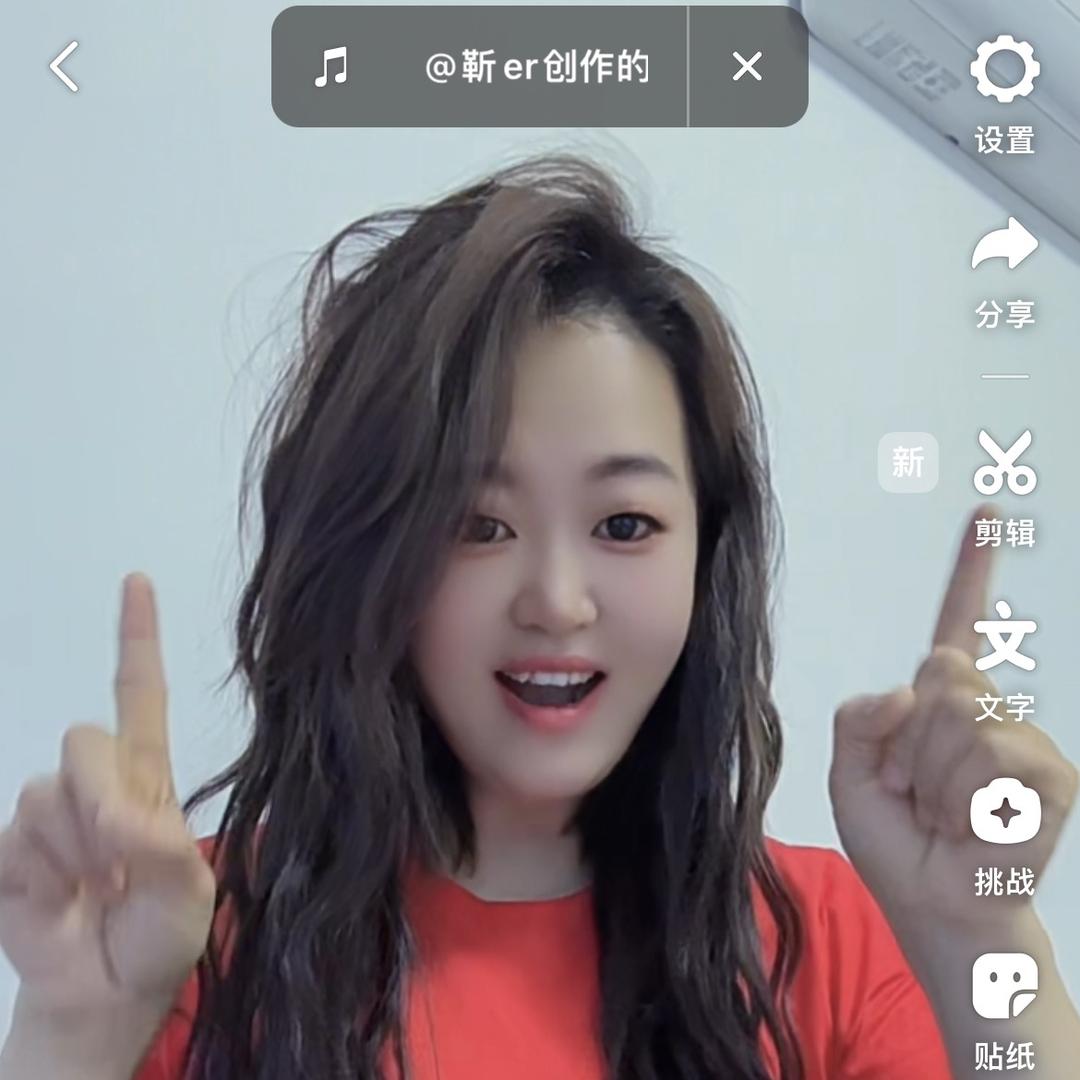Image resolution: width=1080 pixels, height=1080 pixels.
Task: Remove the selected music track
Action: 747,68
